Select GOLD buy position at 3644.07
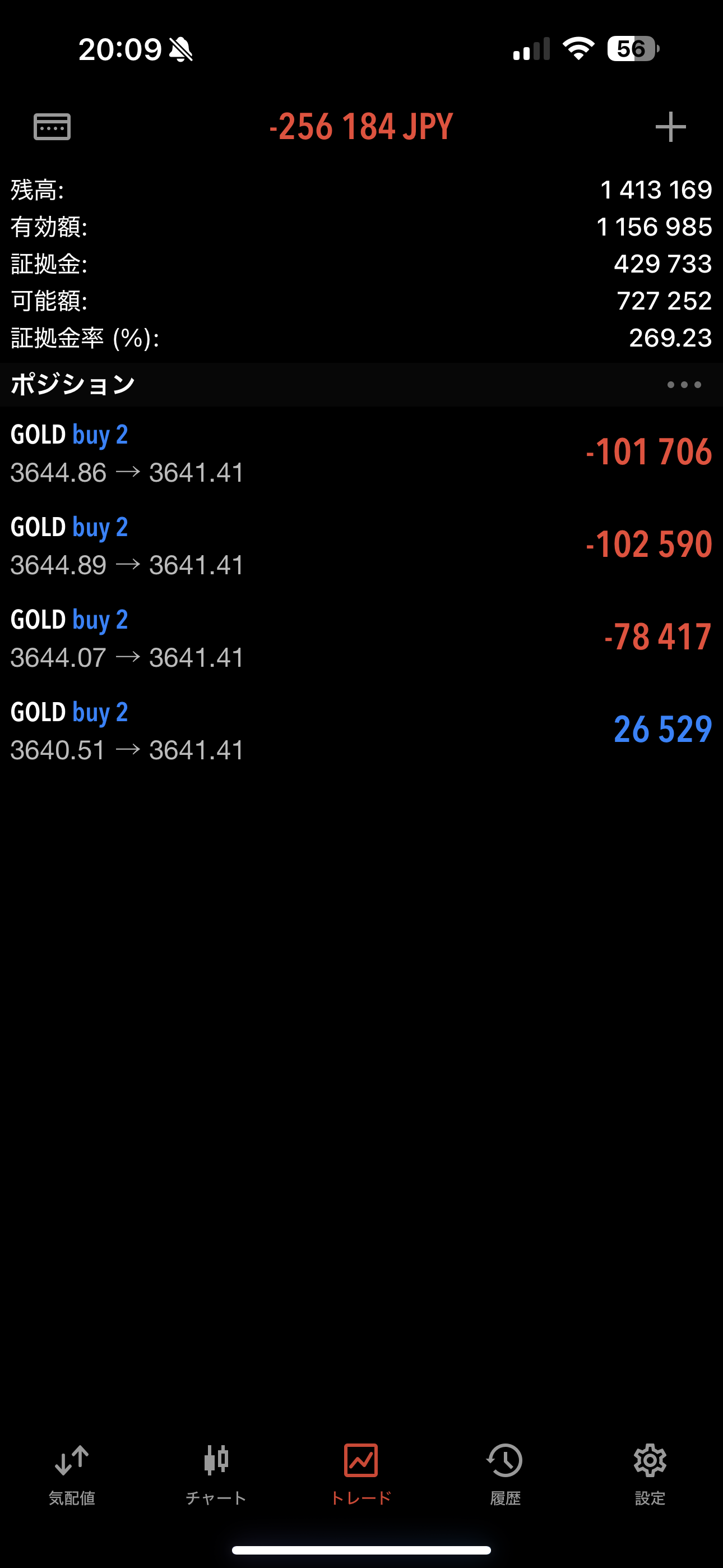Screen dimensions: 723x1568 [x=361, y=638]
